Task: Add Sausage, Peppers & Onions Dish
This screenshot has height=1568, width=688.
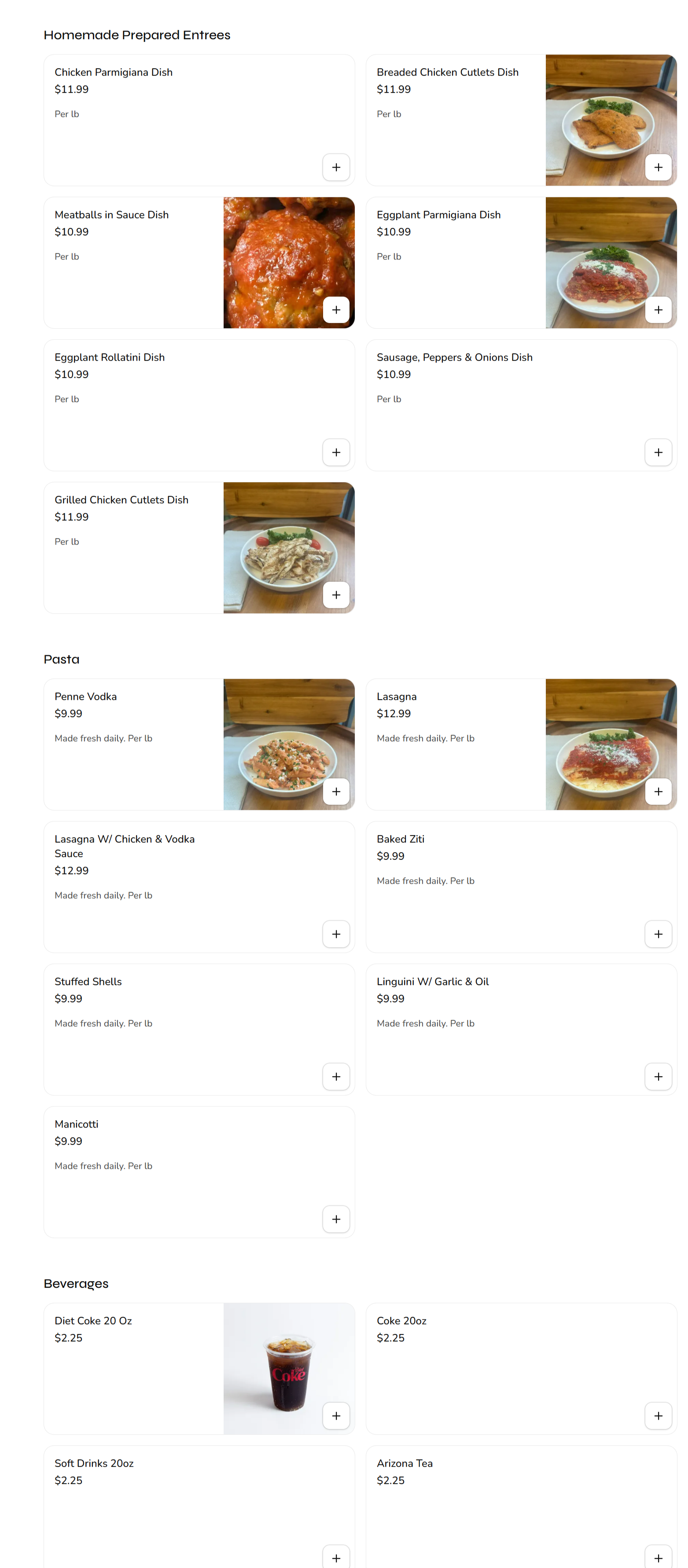Action: tap(658, 452)
